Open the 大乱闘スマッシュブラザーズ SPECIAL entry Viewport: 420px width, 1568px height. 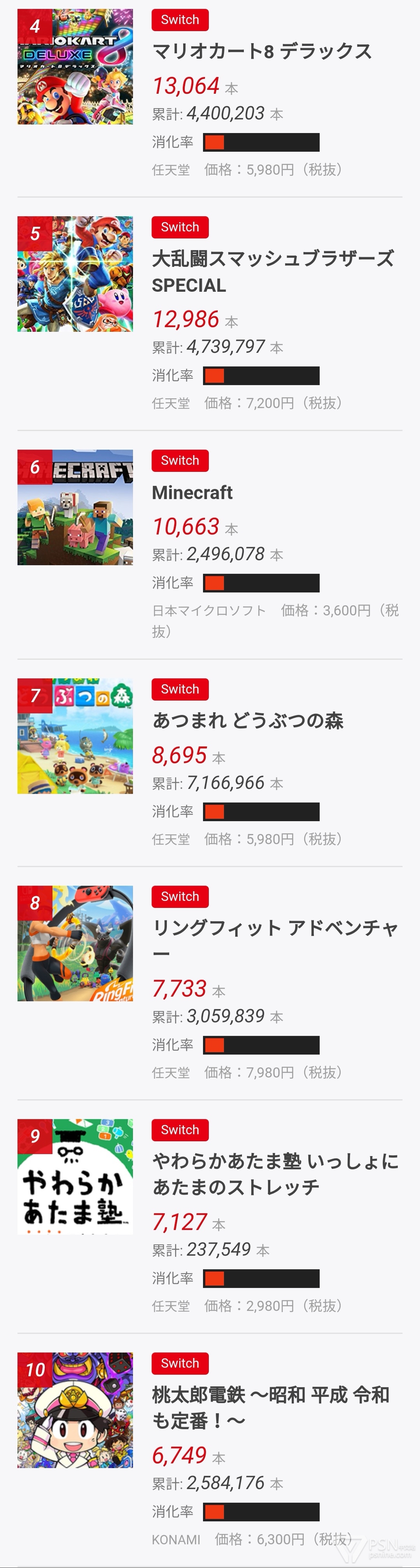pos(272,272)
